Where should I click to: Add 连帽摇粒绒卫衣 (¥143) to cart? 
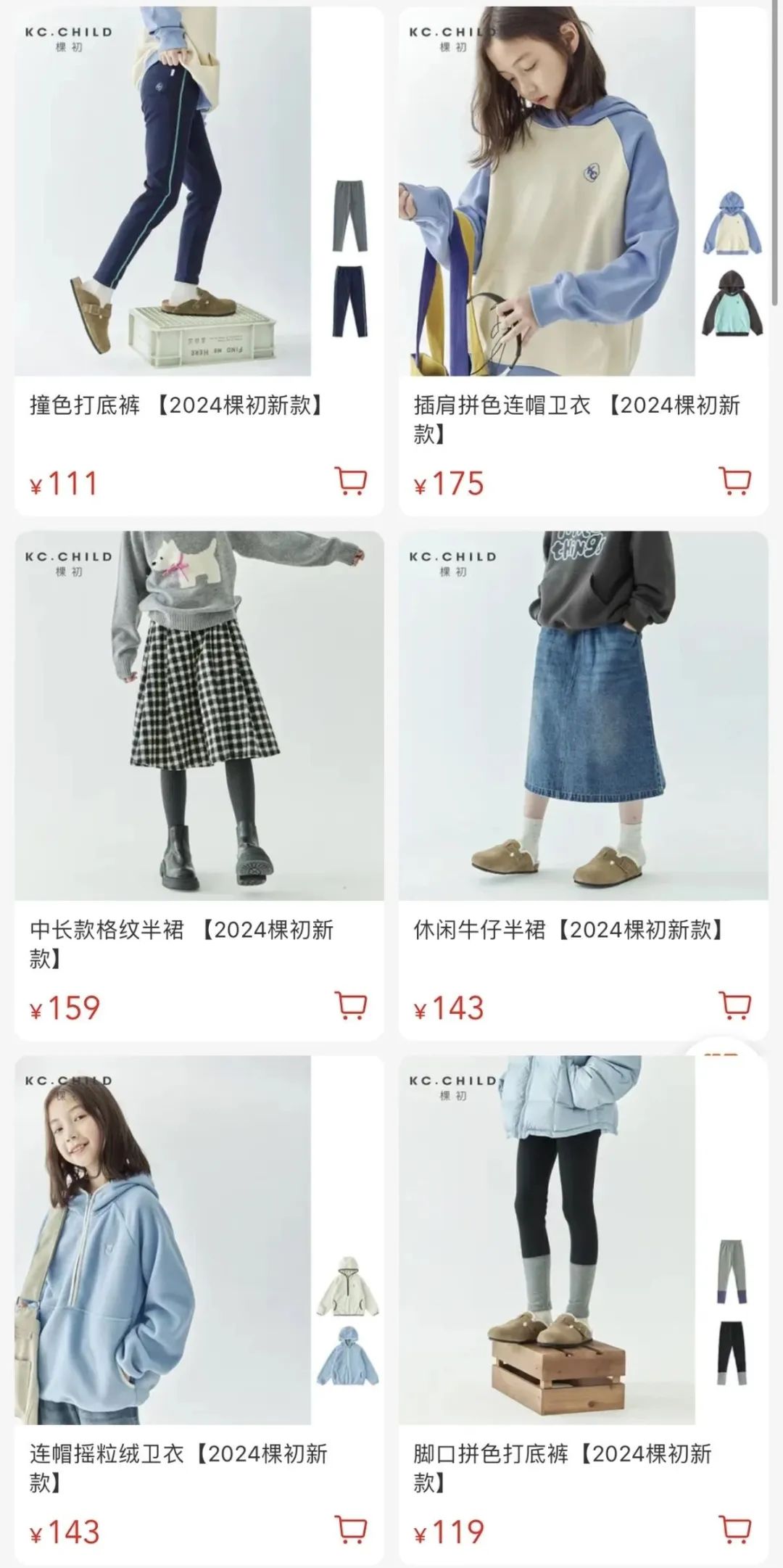pyautogui.click(x=352, y=1530)
